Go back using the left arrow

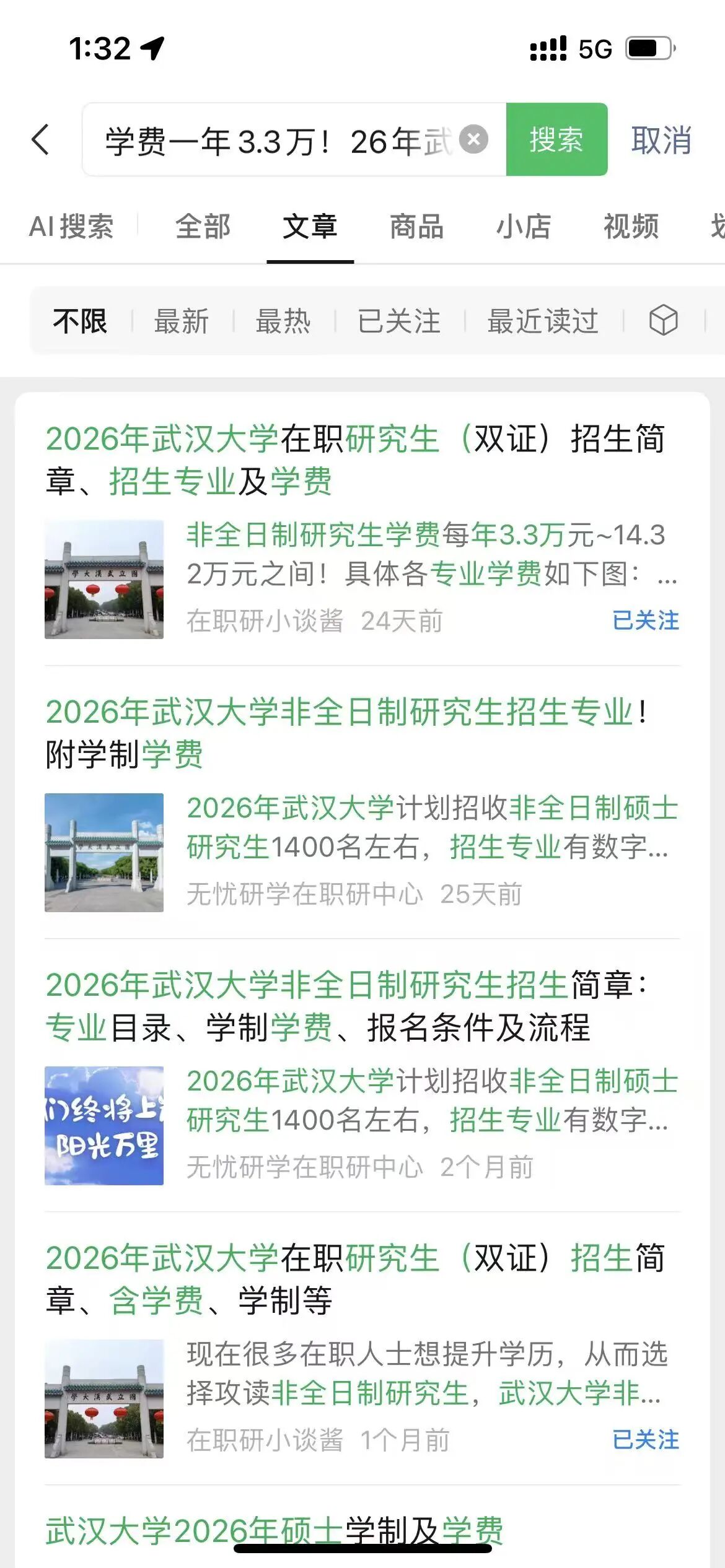click(x=41, y=139)
